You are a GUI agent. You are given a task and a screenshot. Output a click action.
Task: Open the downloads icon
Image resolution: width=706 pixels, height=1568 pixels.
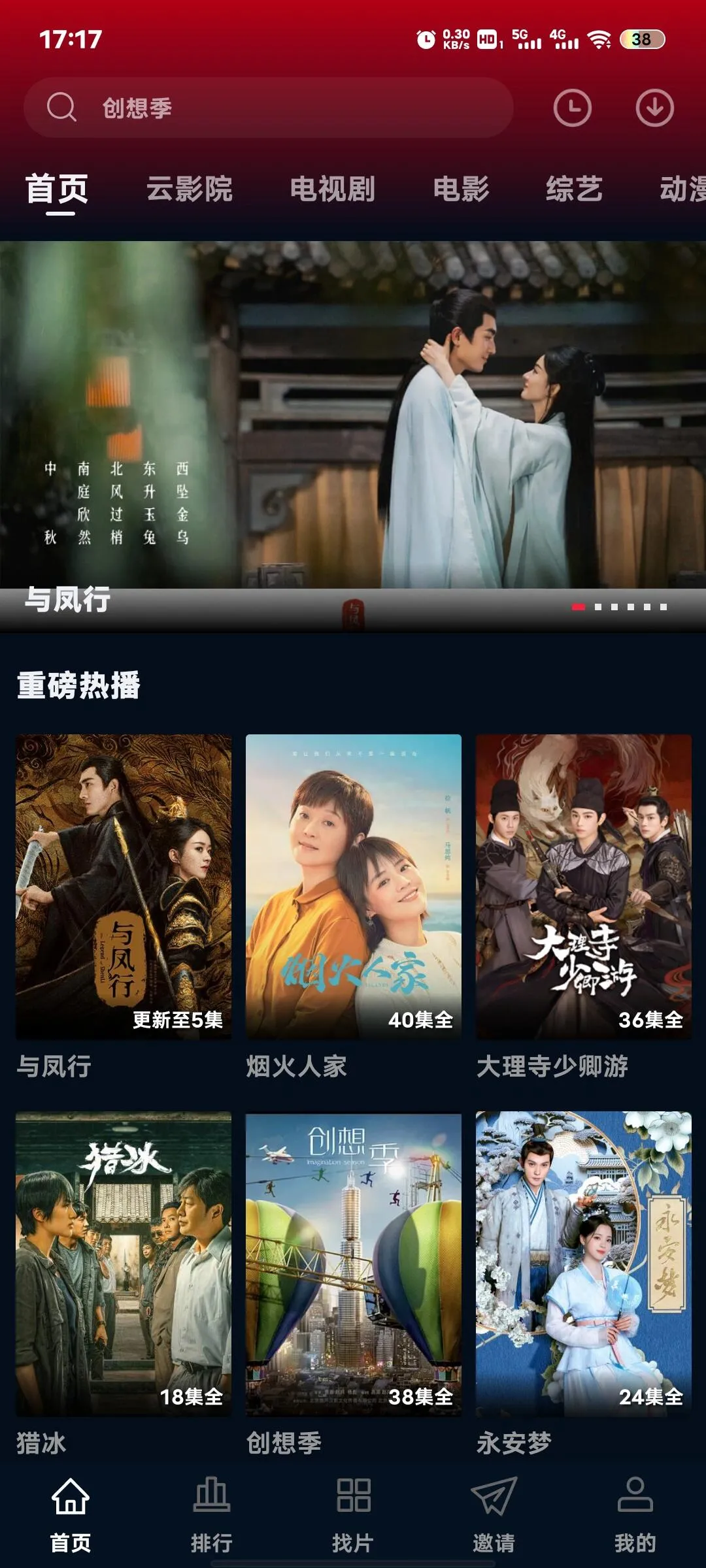pos(654,108)
